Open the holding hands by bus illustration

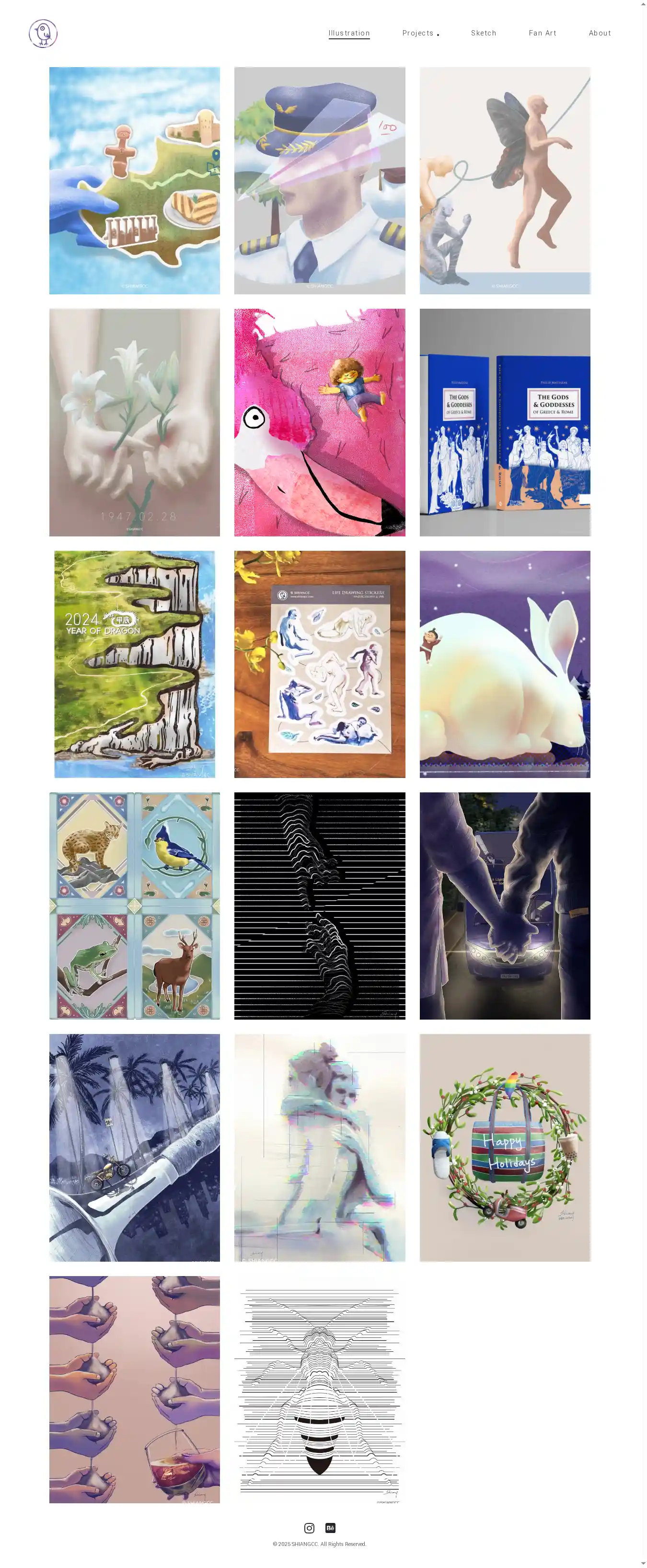click(x=505, y=905)
